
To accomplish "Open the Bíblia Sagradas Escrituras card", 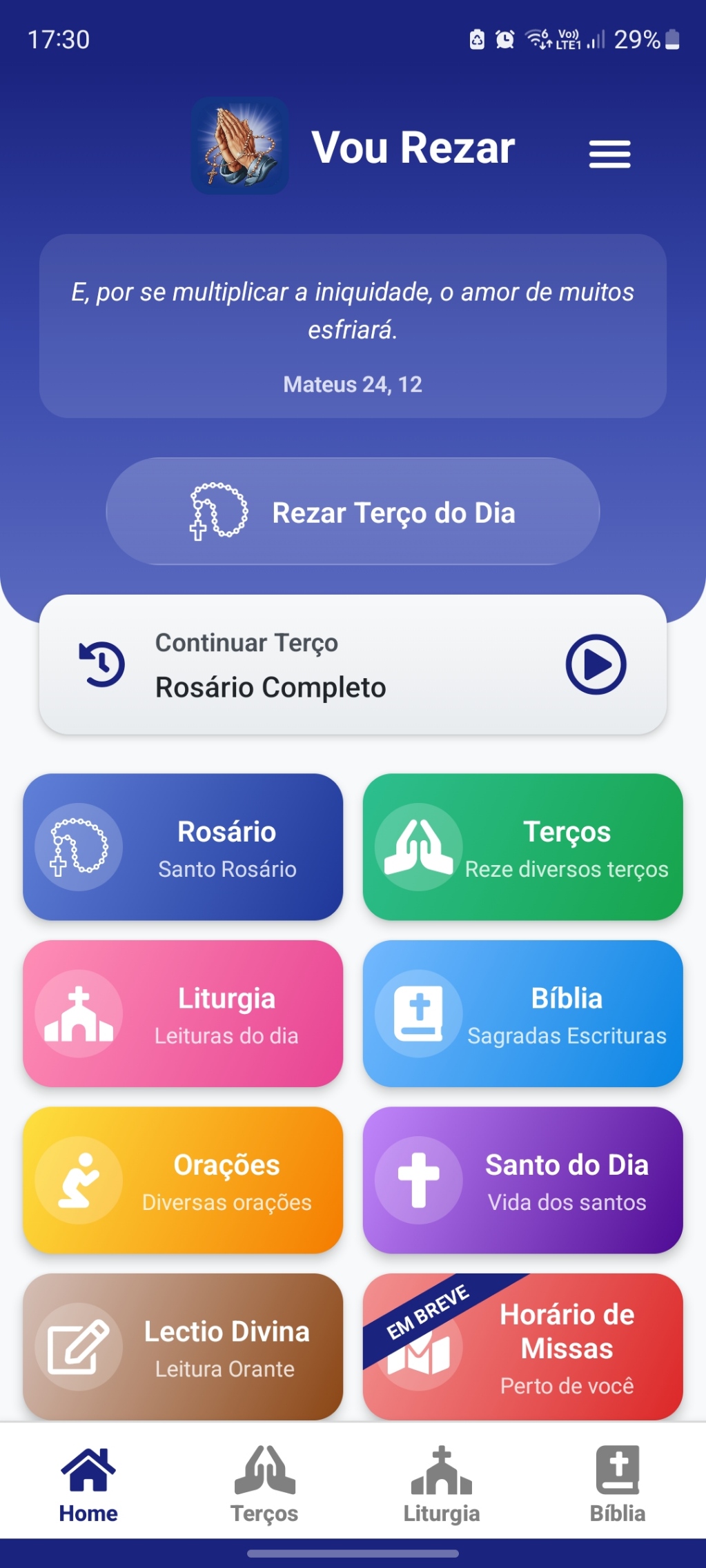I will click(522, 1013).
